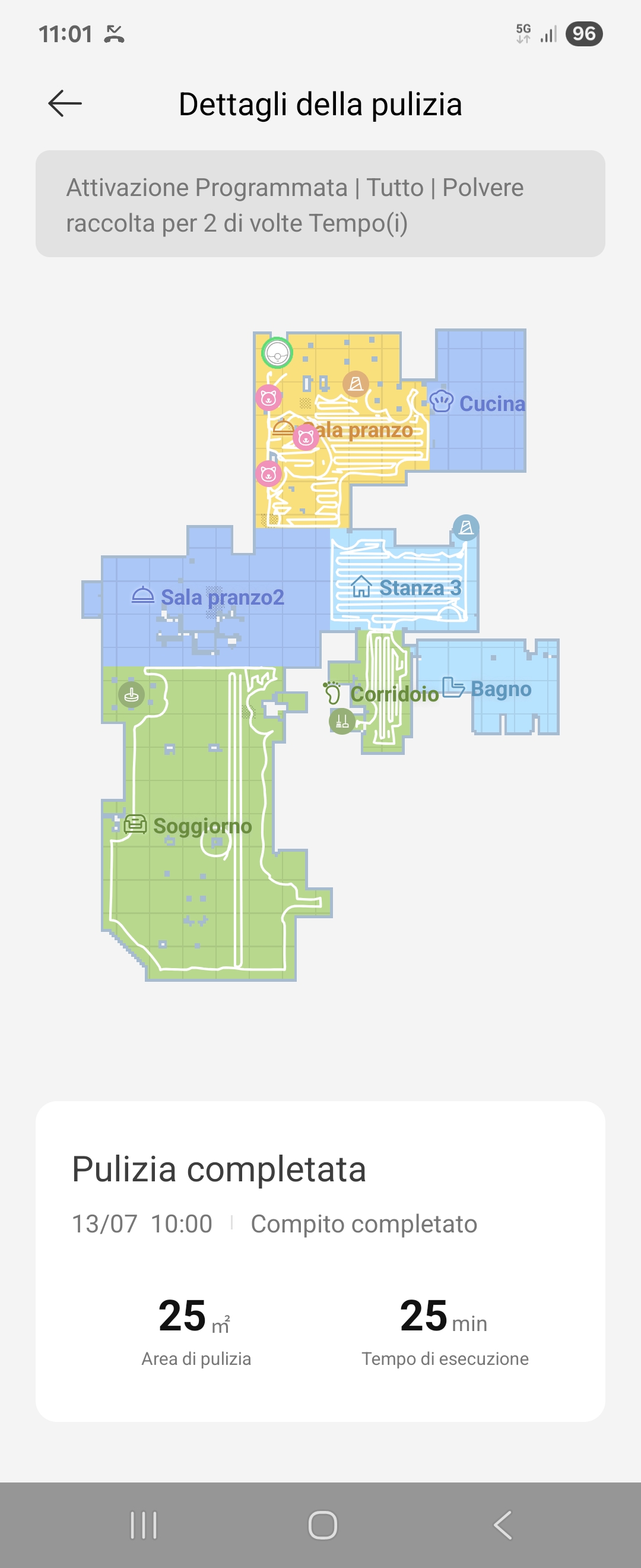Tap the system back button
641x1568 pixels.
502,1525
